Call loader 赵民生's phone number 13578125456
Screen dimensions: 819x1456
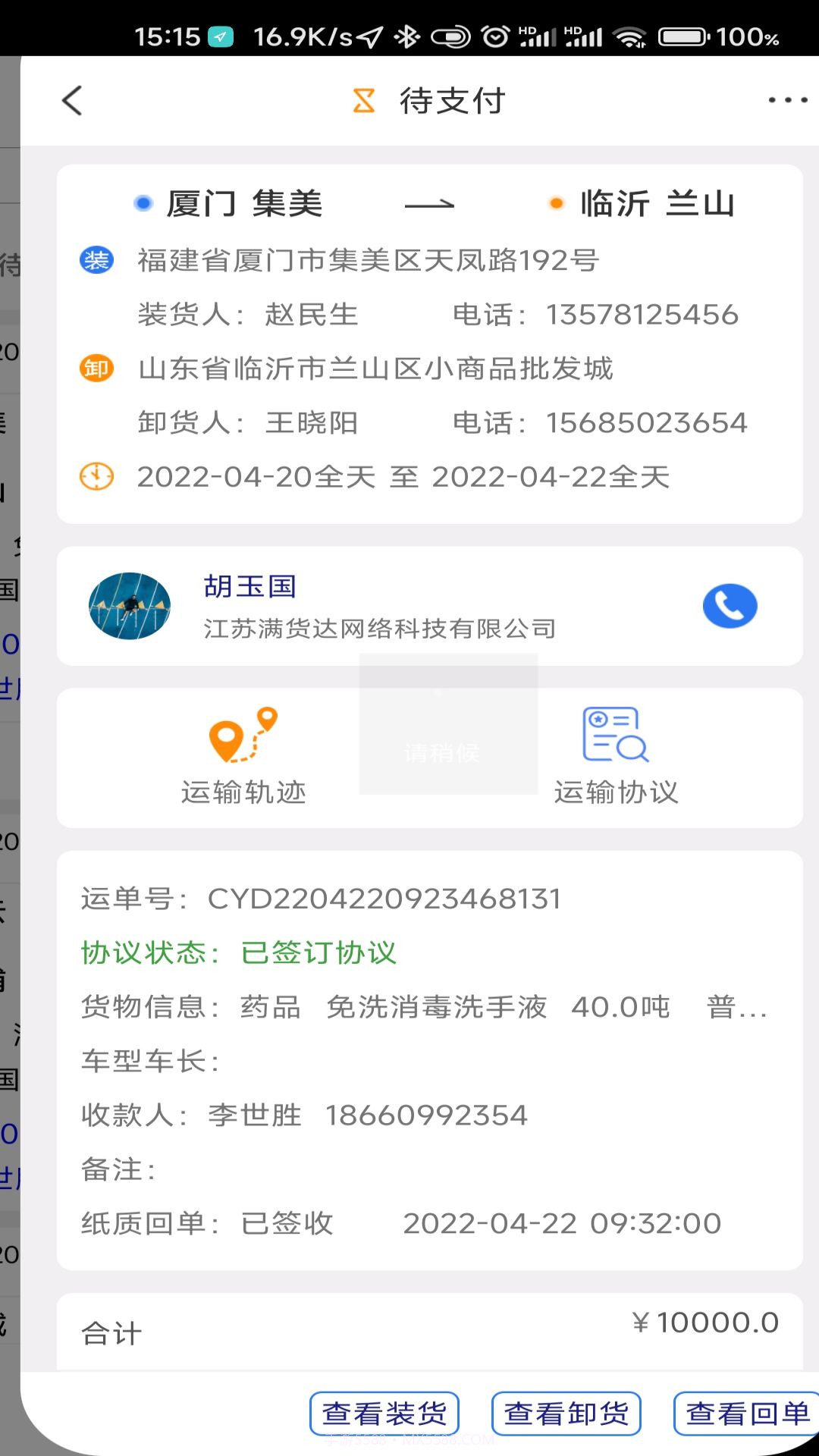coord(641,315)
